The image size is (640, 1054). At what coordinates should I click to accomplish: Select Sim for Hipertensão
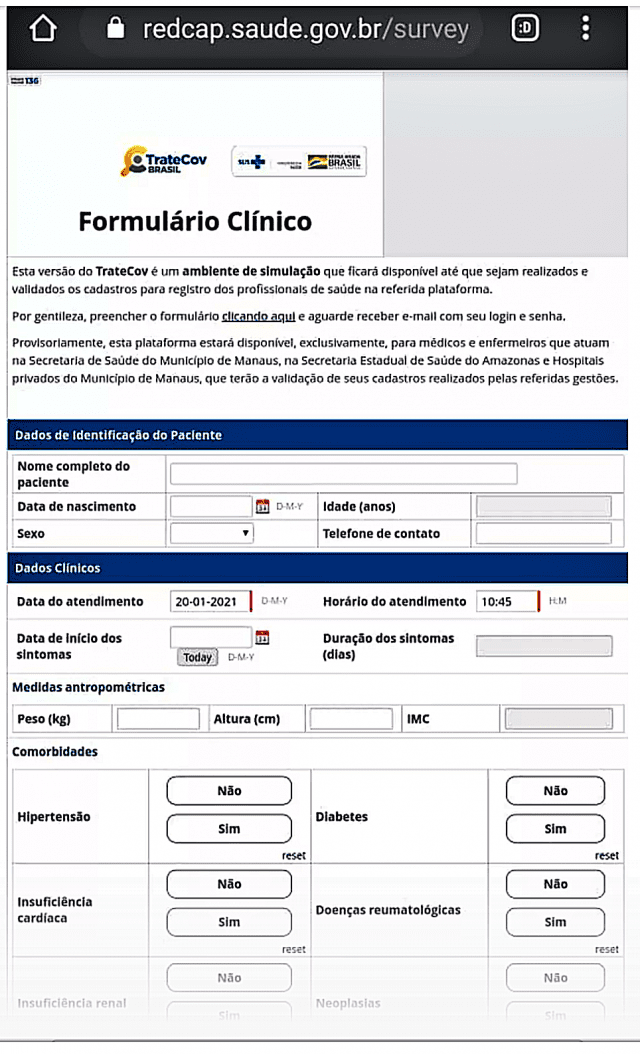[x=229, y=829]
